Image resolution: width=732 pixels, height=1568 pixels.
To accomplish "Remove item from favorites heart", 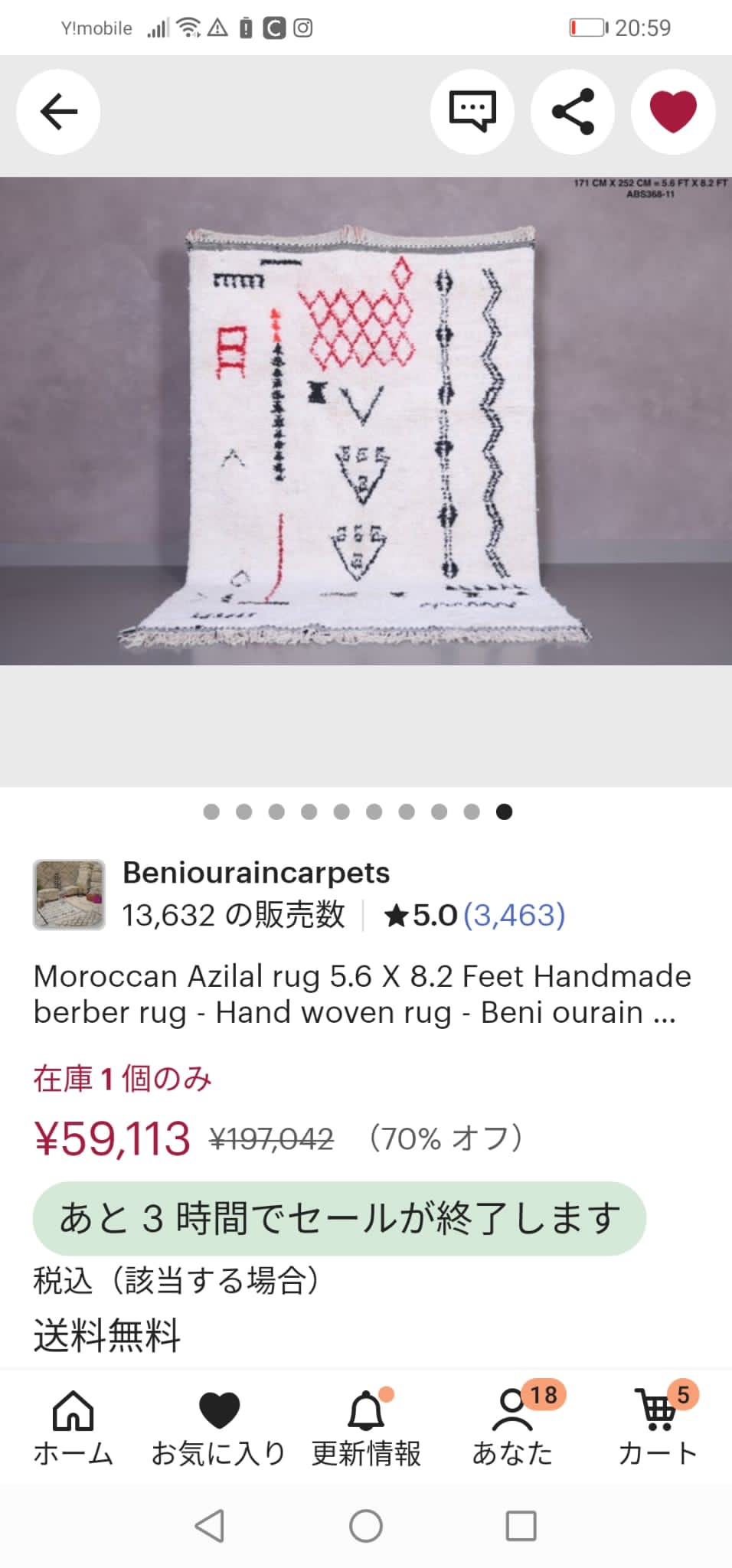I will coord(673,112).
